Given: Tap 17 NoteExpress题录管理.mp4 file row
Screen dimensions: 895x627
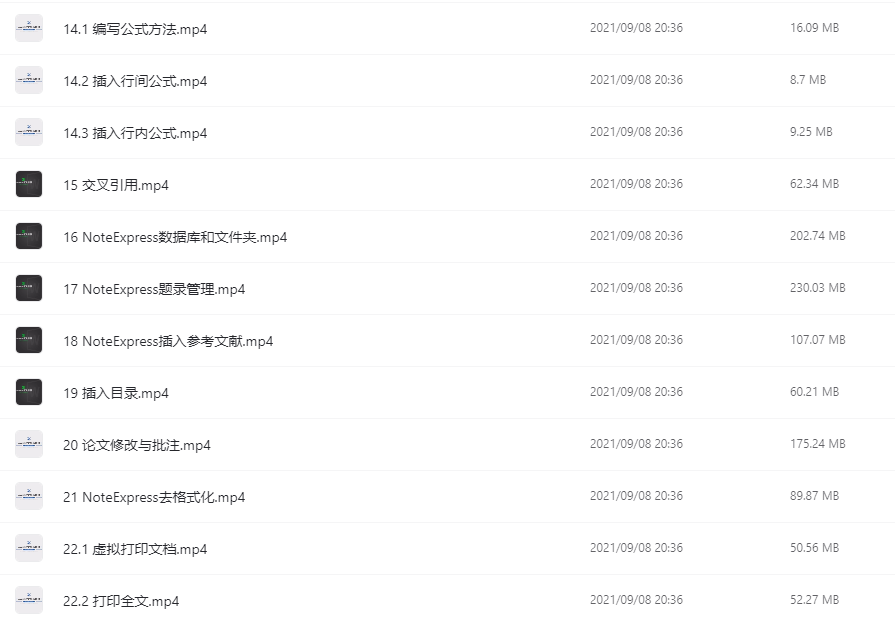Looking at the screenshot, I should click(154, 289).
